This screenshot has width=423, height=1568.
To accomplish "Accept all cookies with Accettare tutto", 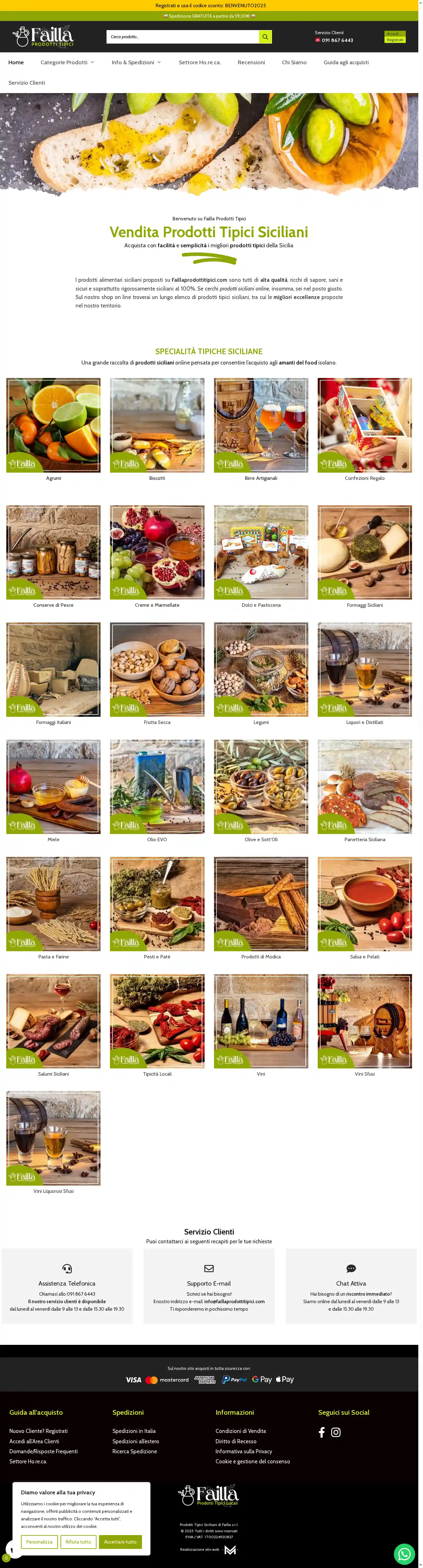I will coord(120,1542).
